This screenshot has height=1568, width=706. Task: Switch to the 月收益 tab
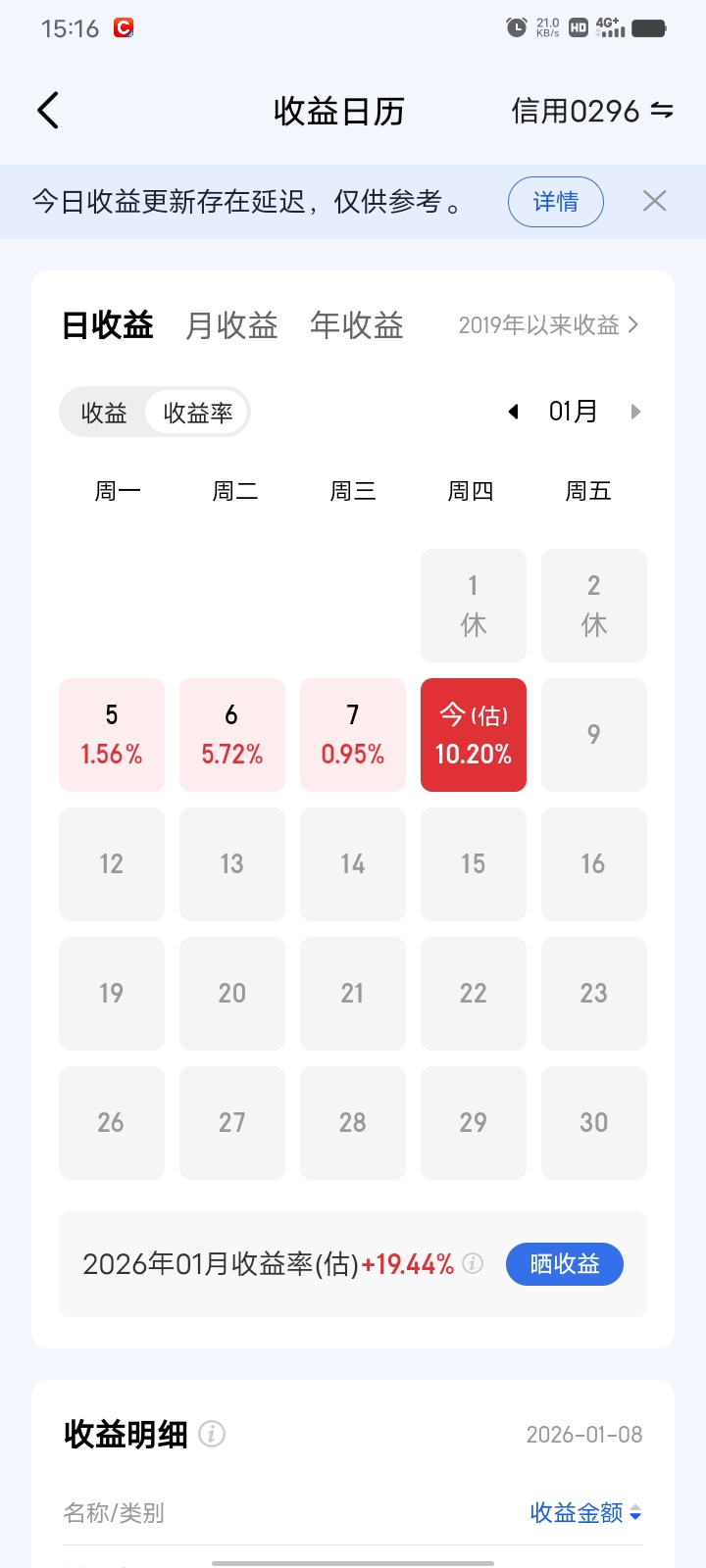(x=231, y=325)
